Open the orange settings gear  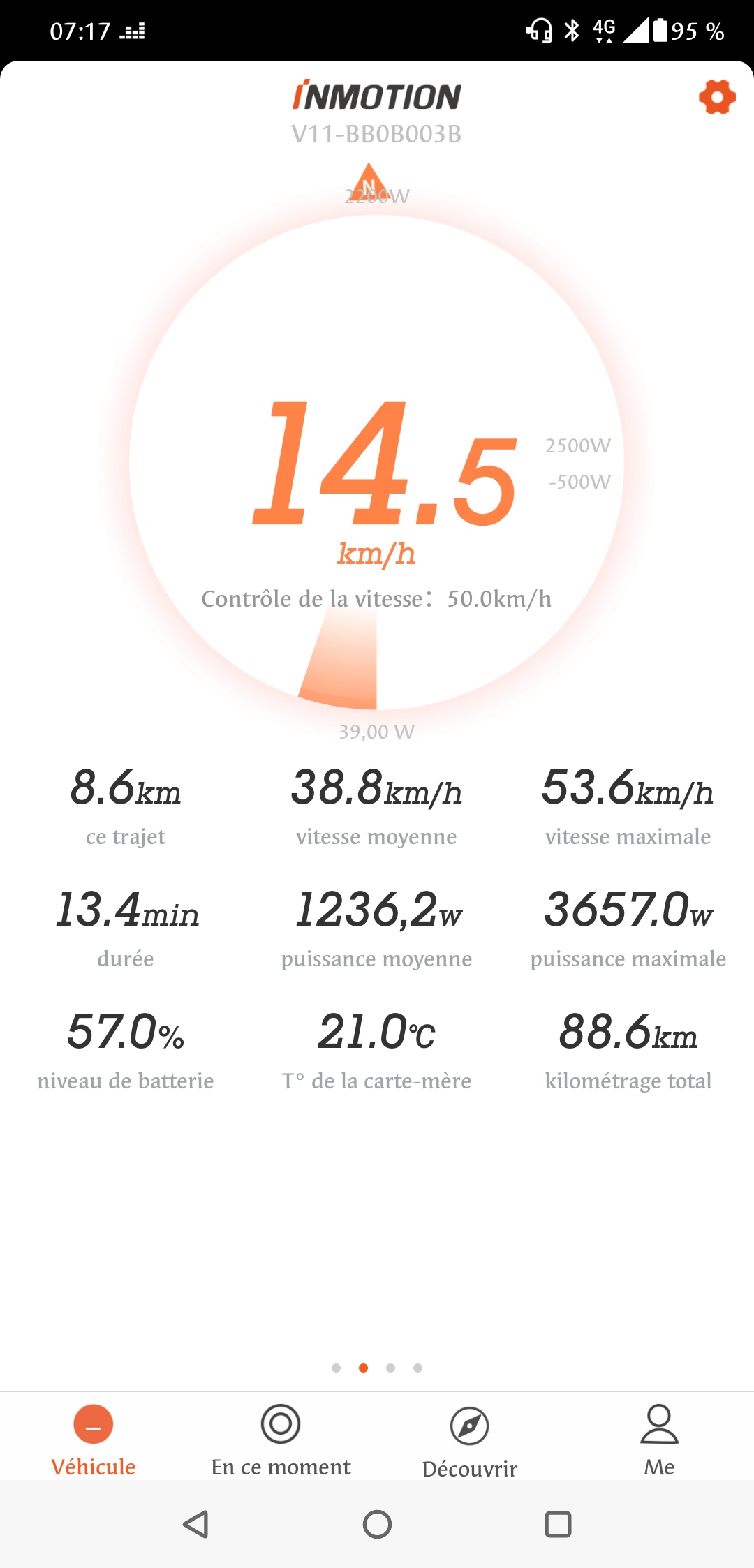pyautogui.click(x=717, y=97)
